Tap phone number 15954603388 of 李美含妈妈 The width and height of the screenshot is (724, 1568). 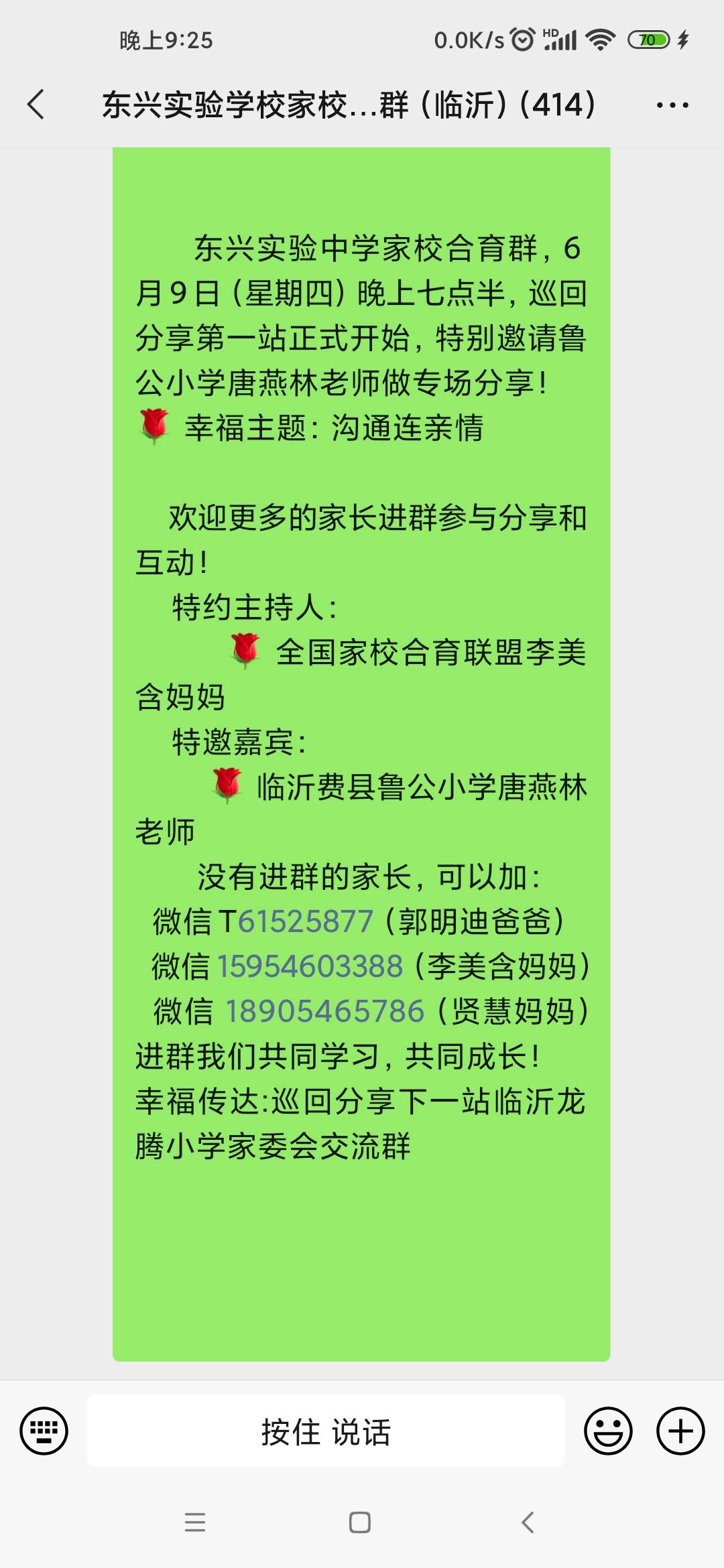[x=312, y=967]
